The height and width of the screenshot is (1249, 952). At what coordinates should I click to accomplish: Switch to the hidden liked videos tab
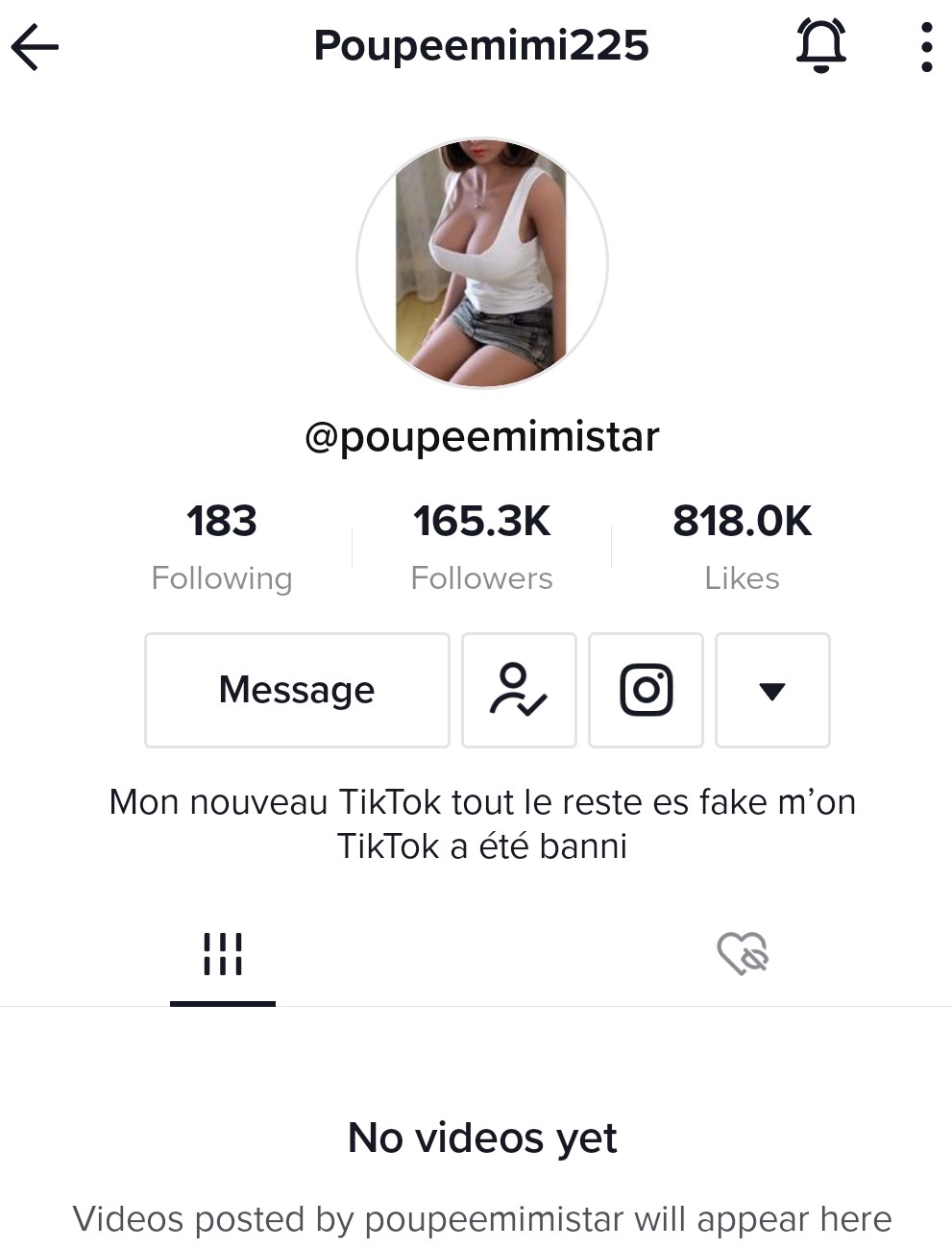point(743,954)
